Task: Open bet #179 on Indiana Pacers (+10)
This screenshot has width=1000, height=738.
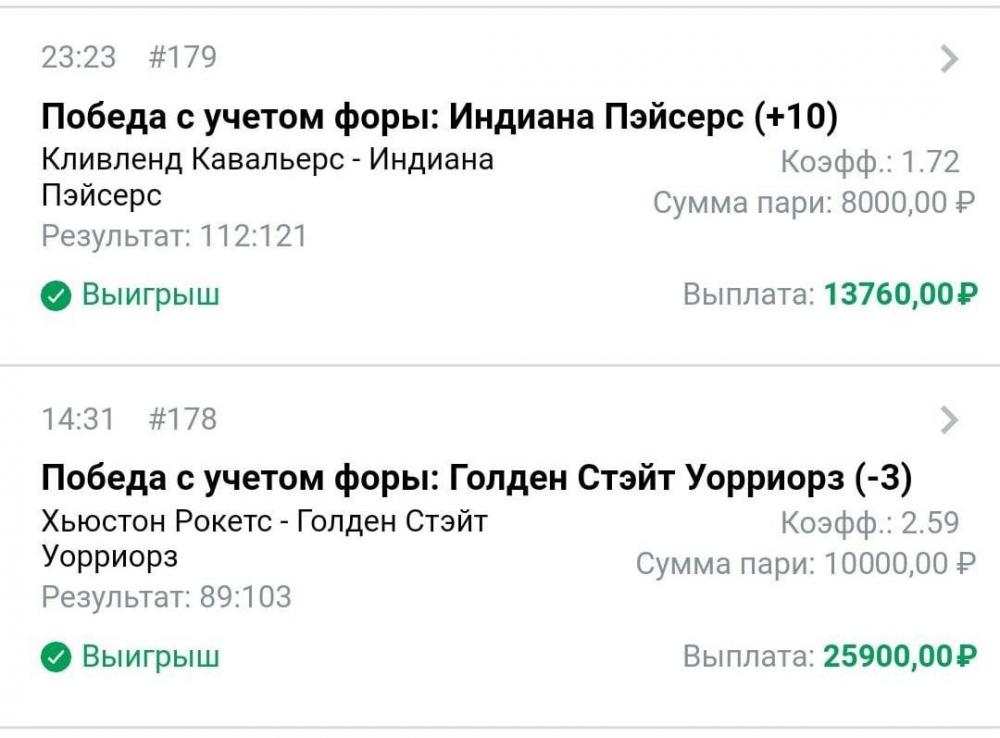Action: tap(440, 118)
